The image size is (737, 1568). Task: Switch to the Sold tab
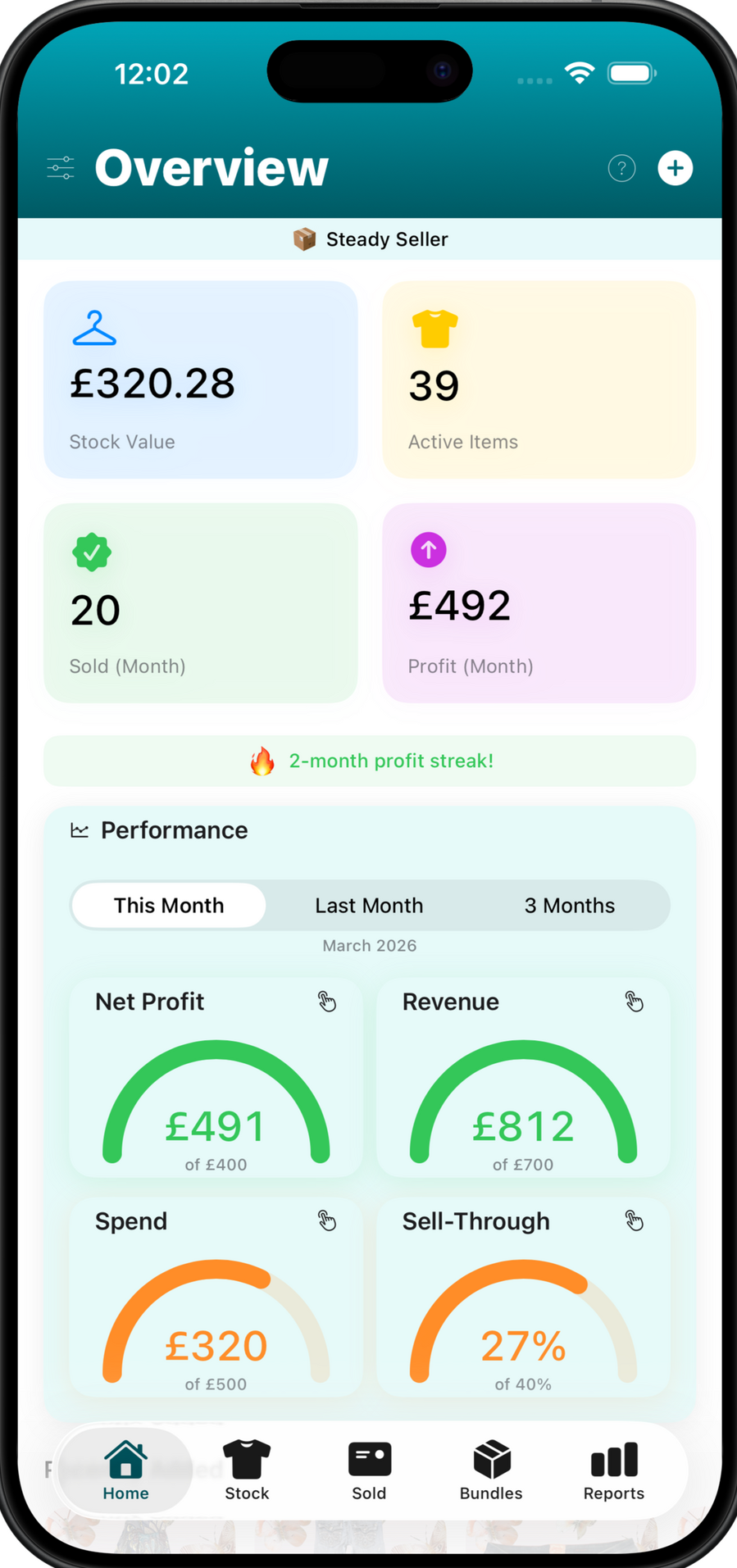tap(369, 1470)
